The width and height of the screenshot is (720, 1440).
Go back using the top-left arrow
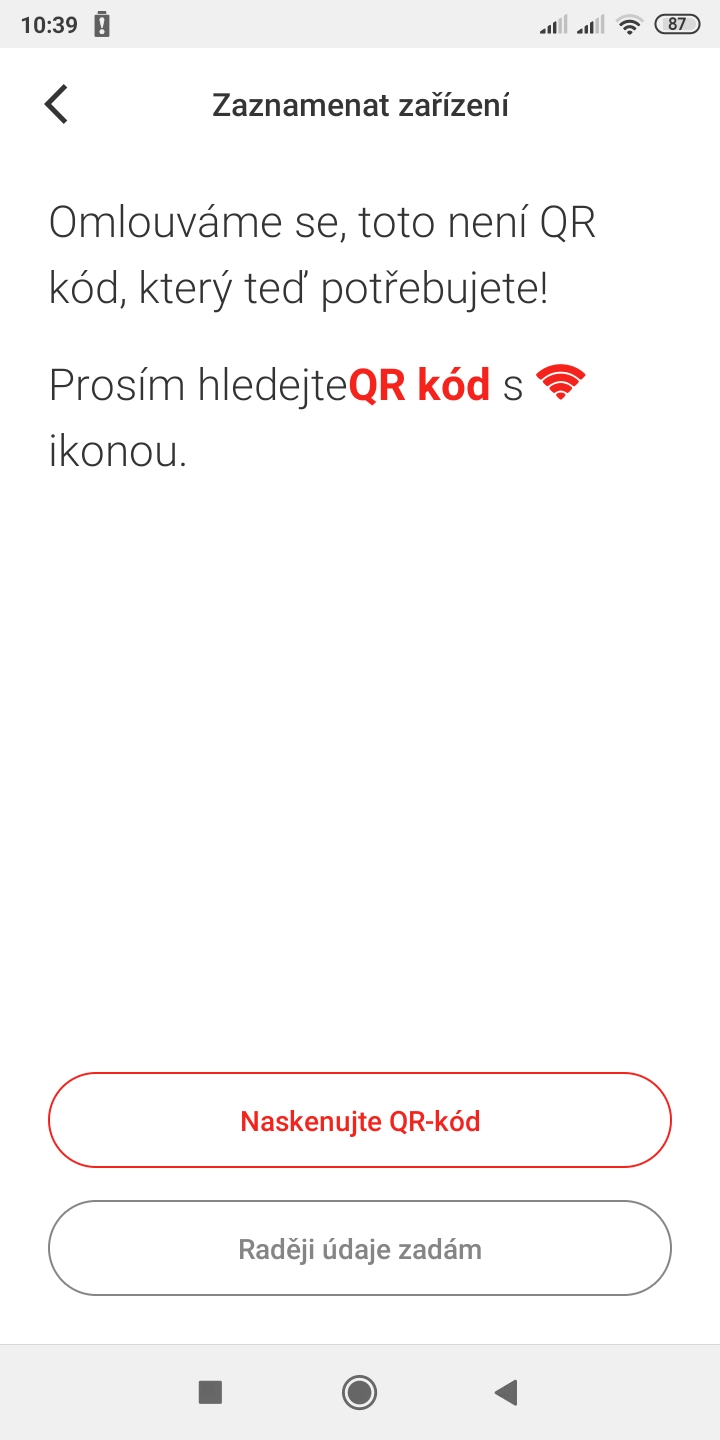click(x=57, y=104)
